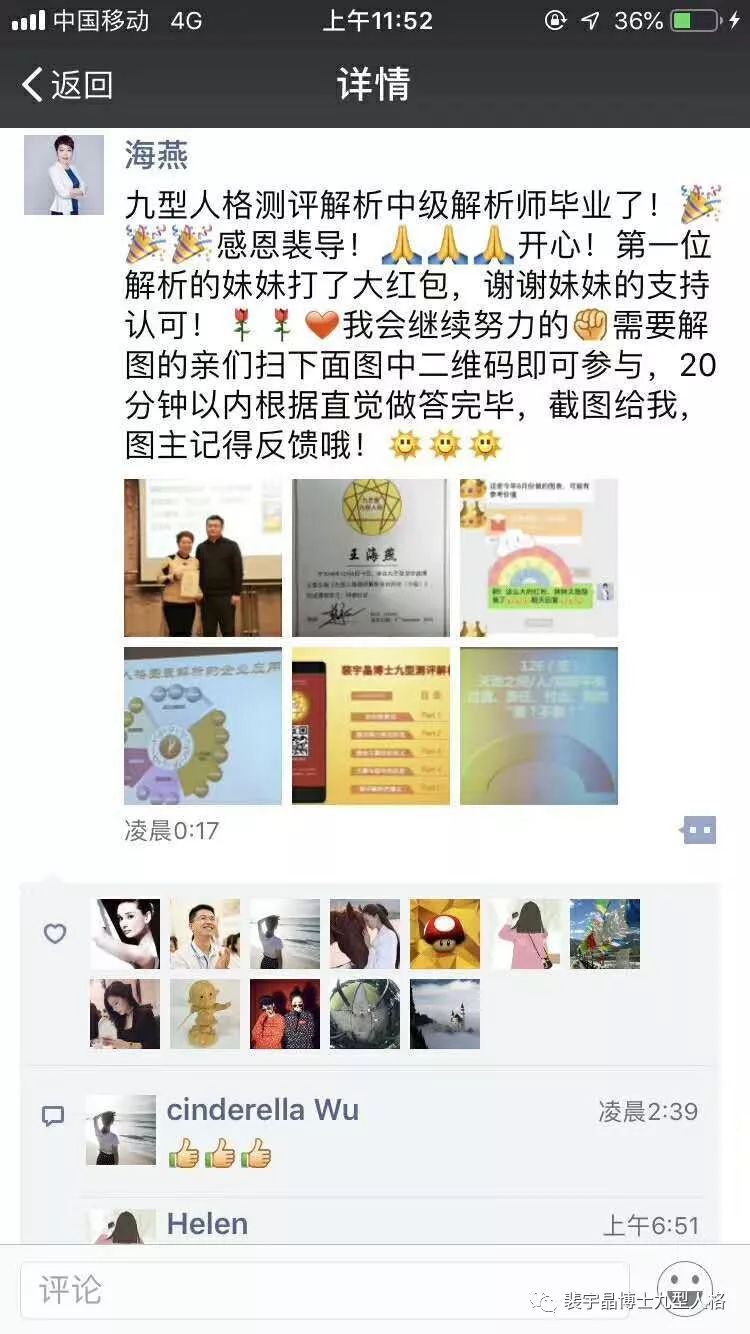Open Helen's profile name
750x1334 pixels.
207,1224
